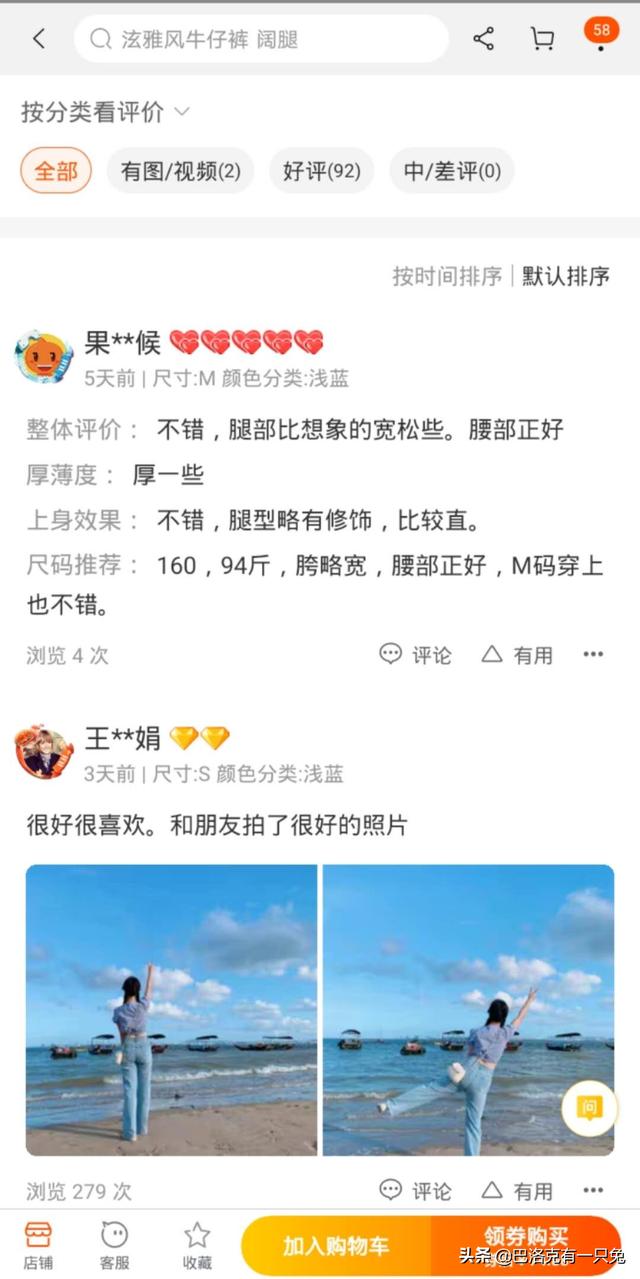This screenshot has height=1279, width=640.
Task: Tap the search box for 法雅风牛仔裤 阔腿
Action: click(260, 39)
